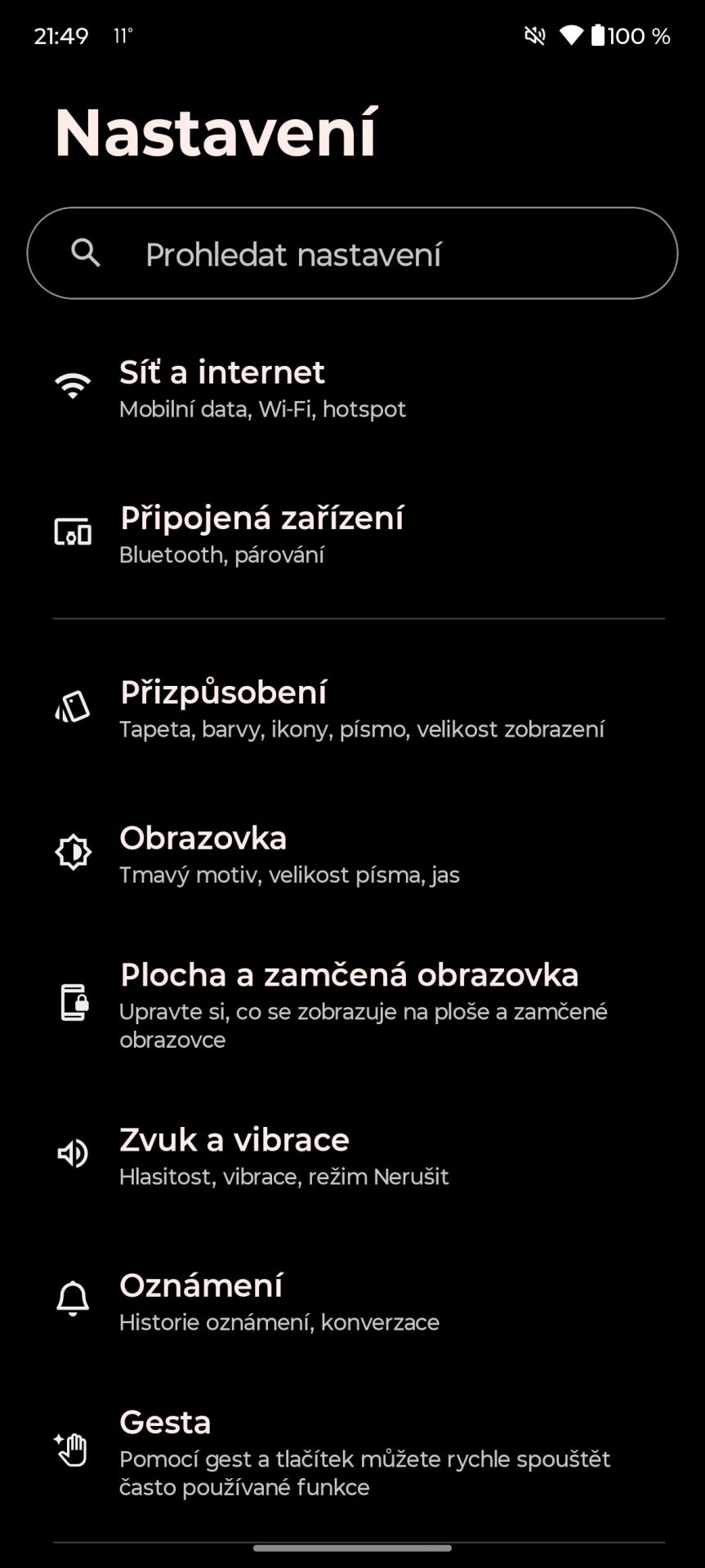Go to Přizpůsobení
705x1568 pixels.
coord(352,708)
